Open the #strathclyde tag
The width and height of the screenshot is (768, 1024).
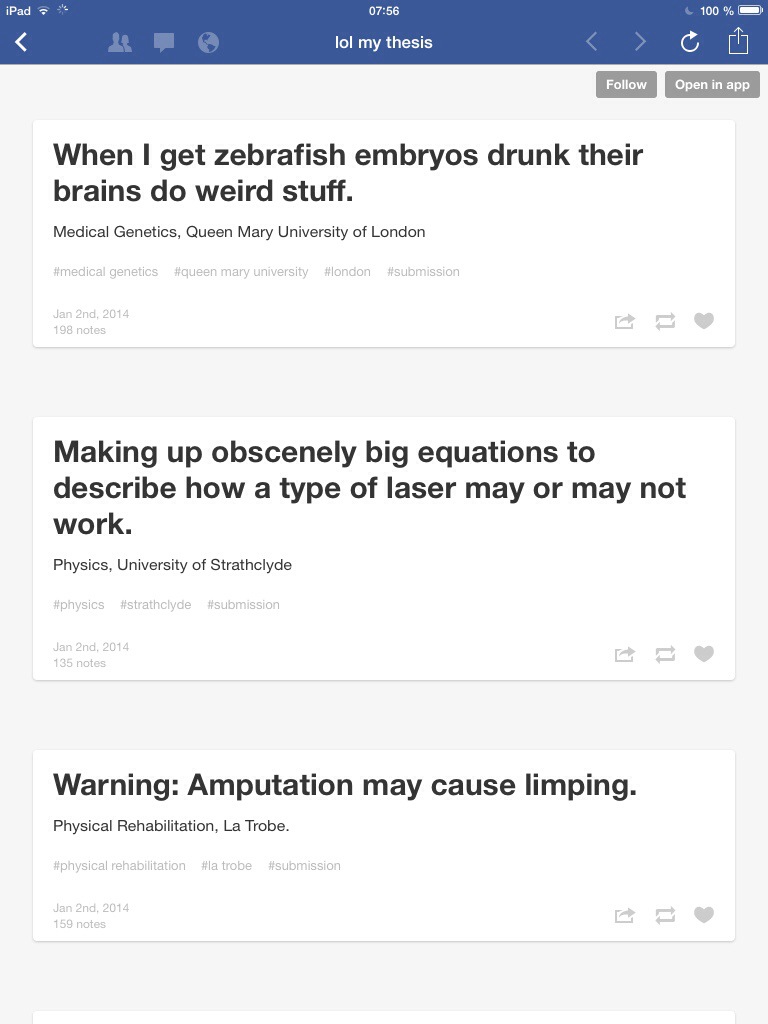155,605
